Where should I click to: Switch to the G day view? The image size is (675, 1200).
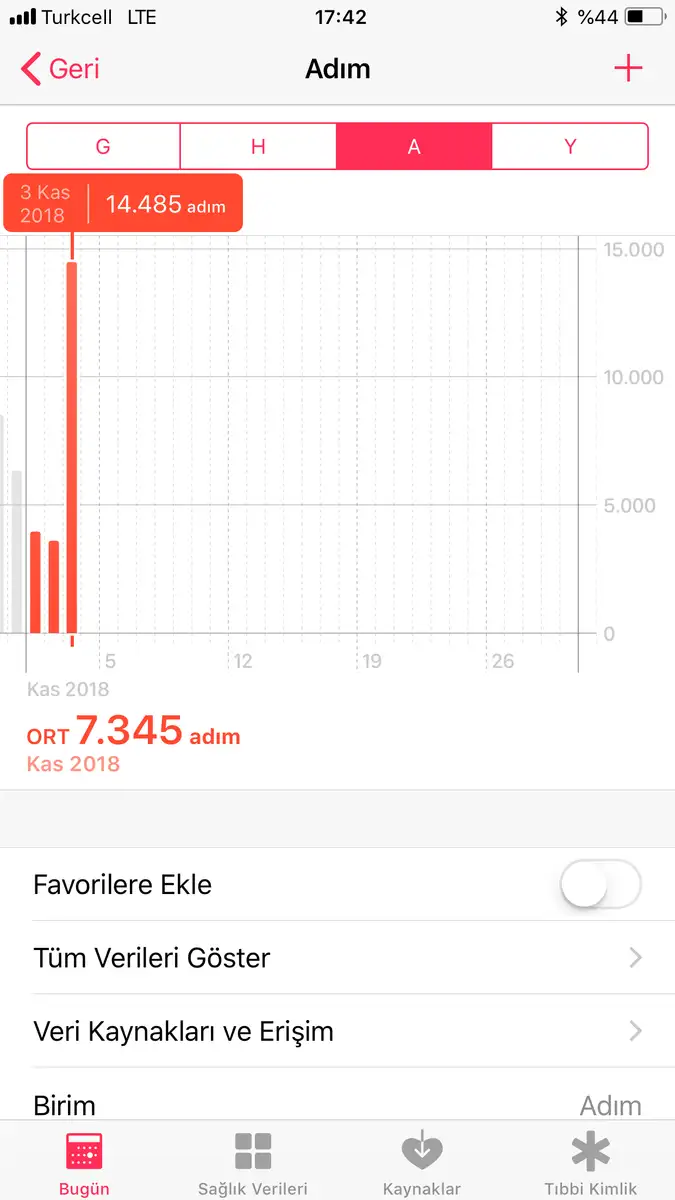(x=103, y=147)
